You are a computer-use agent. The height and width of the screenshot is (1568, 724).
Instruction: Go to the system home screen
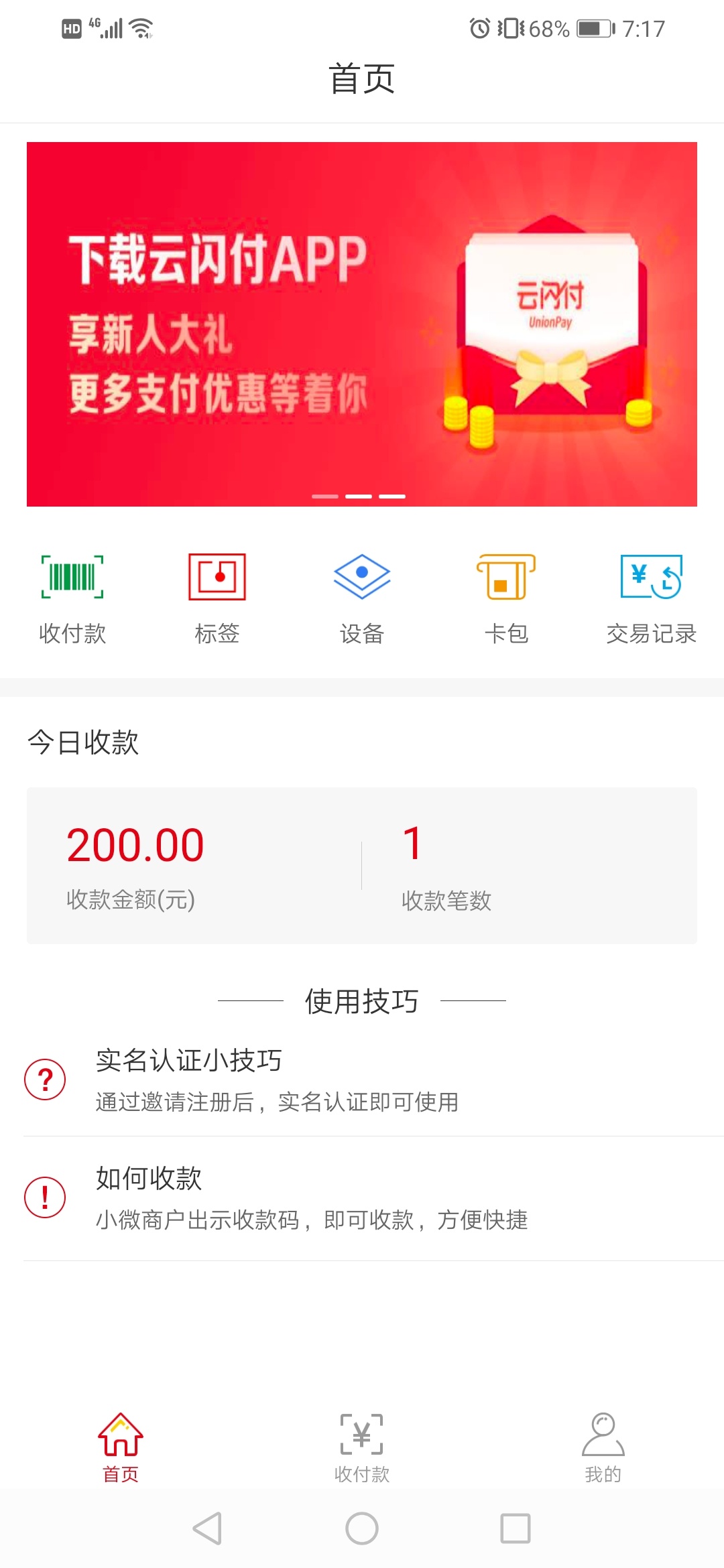(362, 1528)
